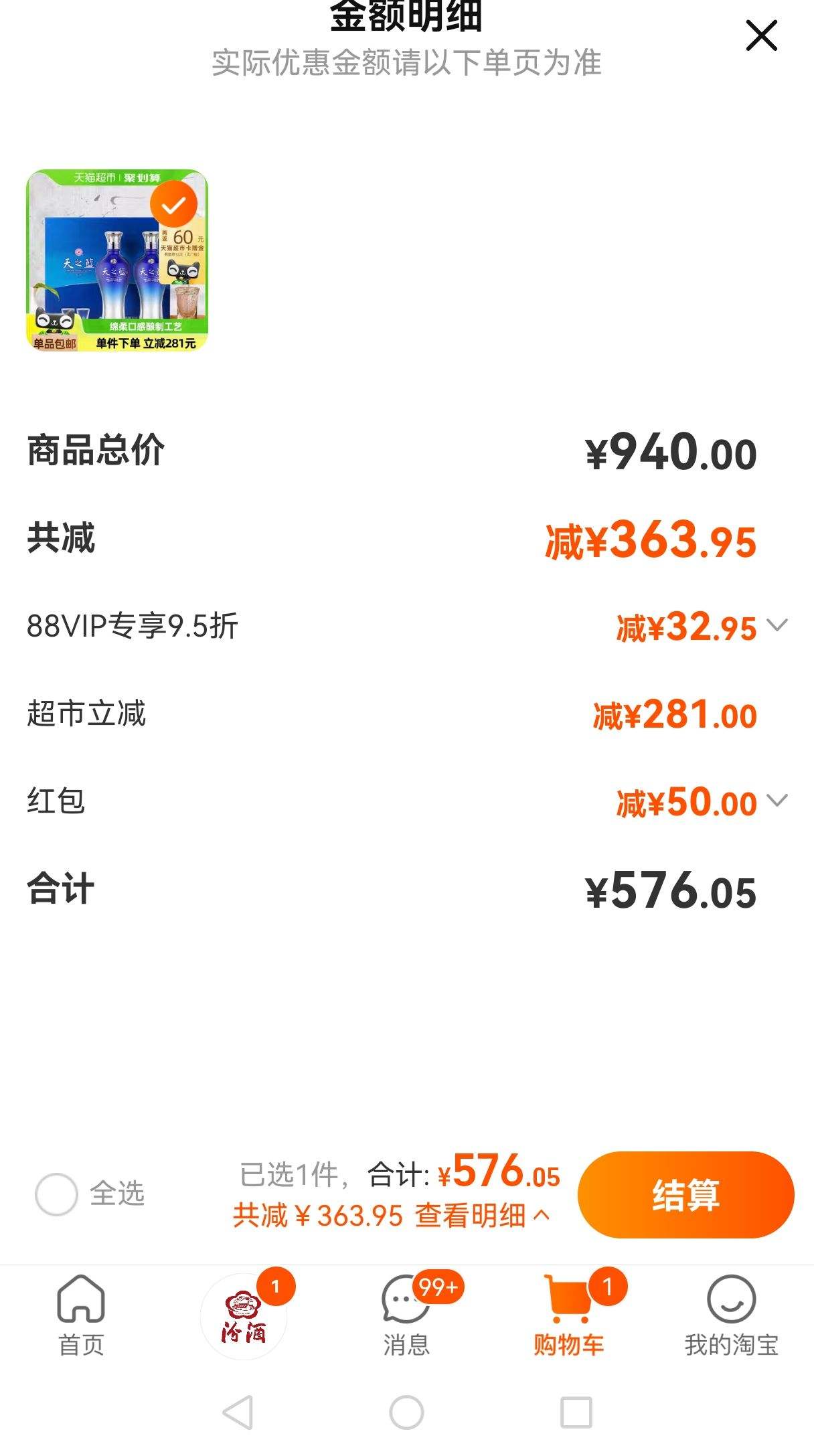Screen dimensions: 814x1456
Task: Expand the 88VIP专享9.5折 discount details
Action: coord(777,627)
